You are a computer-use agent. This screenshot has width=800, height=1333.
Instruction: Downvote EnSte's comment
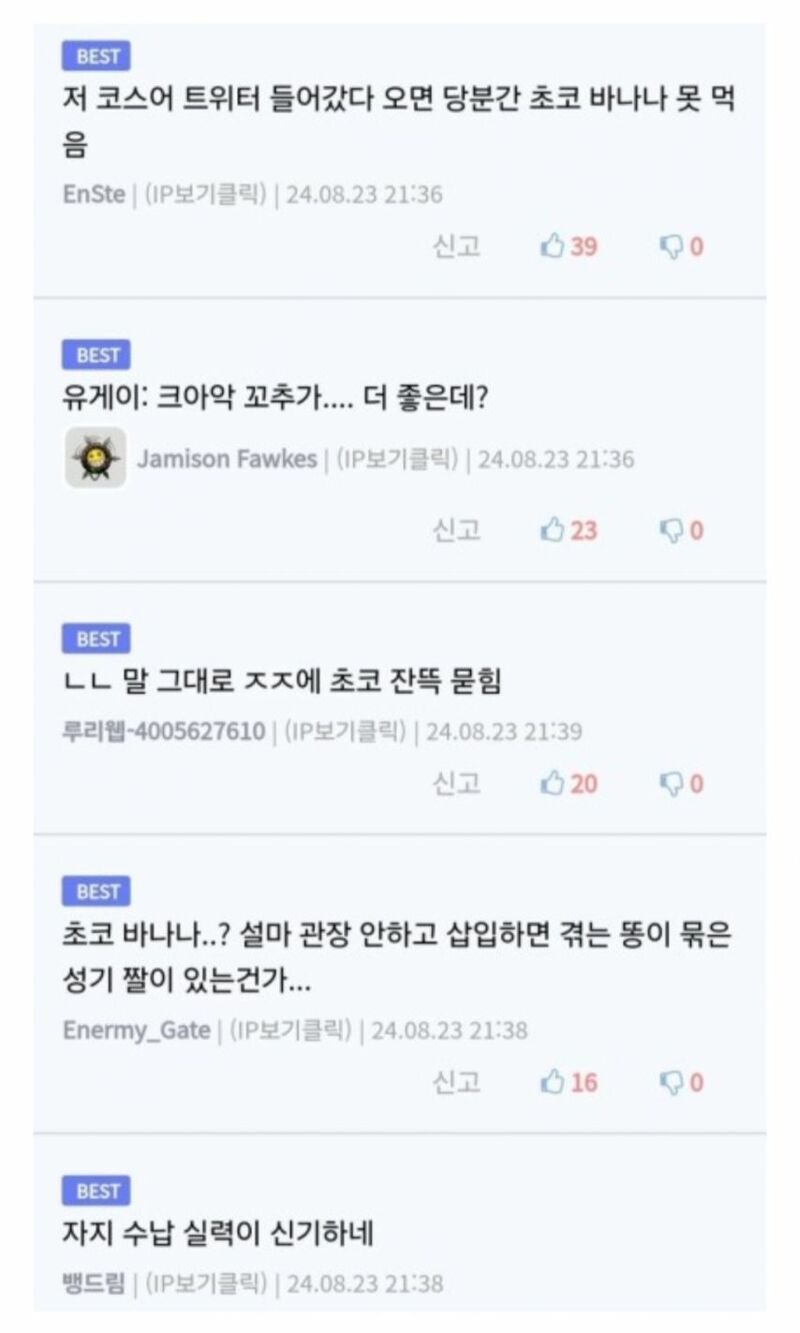681,246
